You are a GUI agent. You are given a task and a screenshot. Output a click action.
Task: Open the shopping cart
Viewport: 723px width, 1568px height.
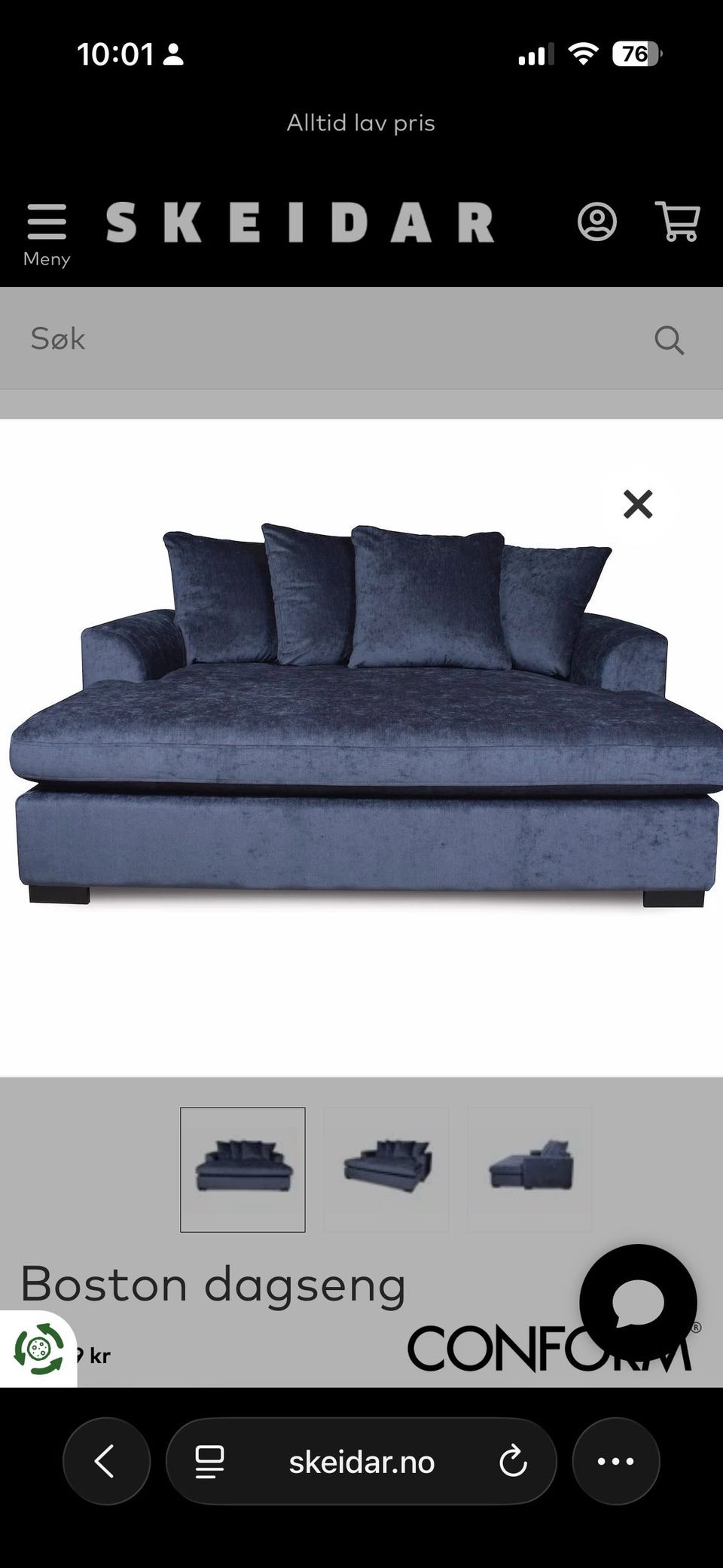678,222
